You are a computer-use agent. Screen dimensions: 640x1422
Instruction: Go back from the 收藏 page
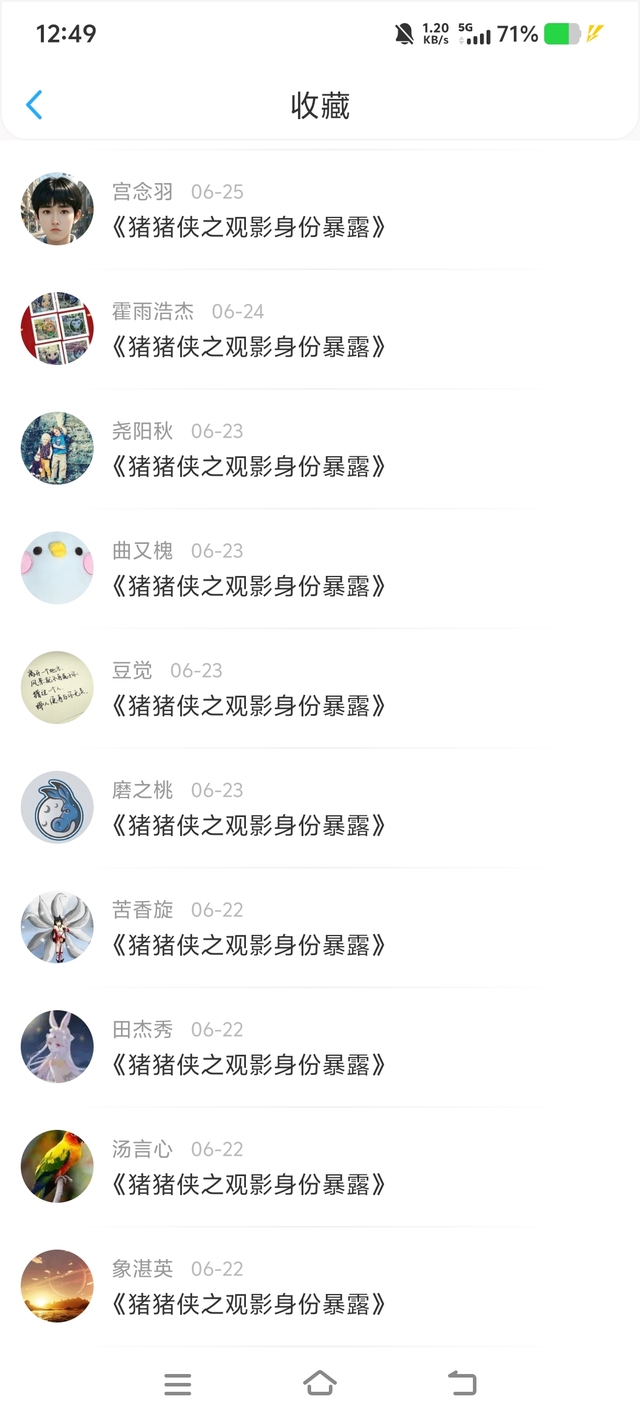click(34, 105)
